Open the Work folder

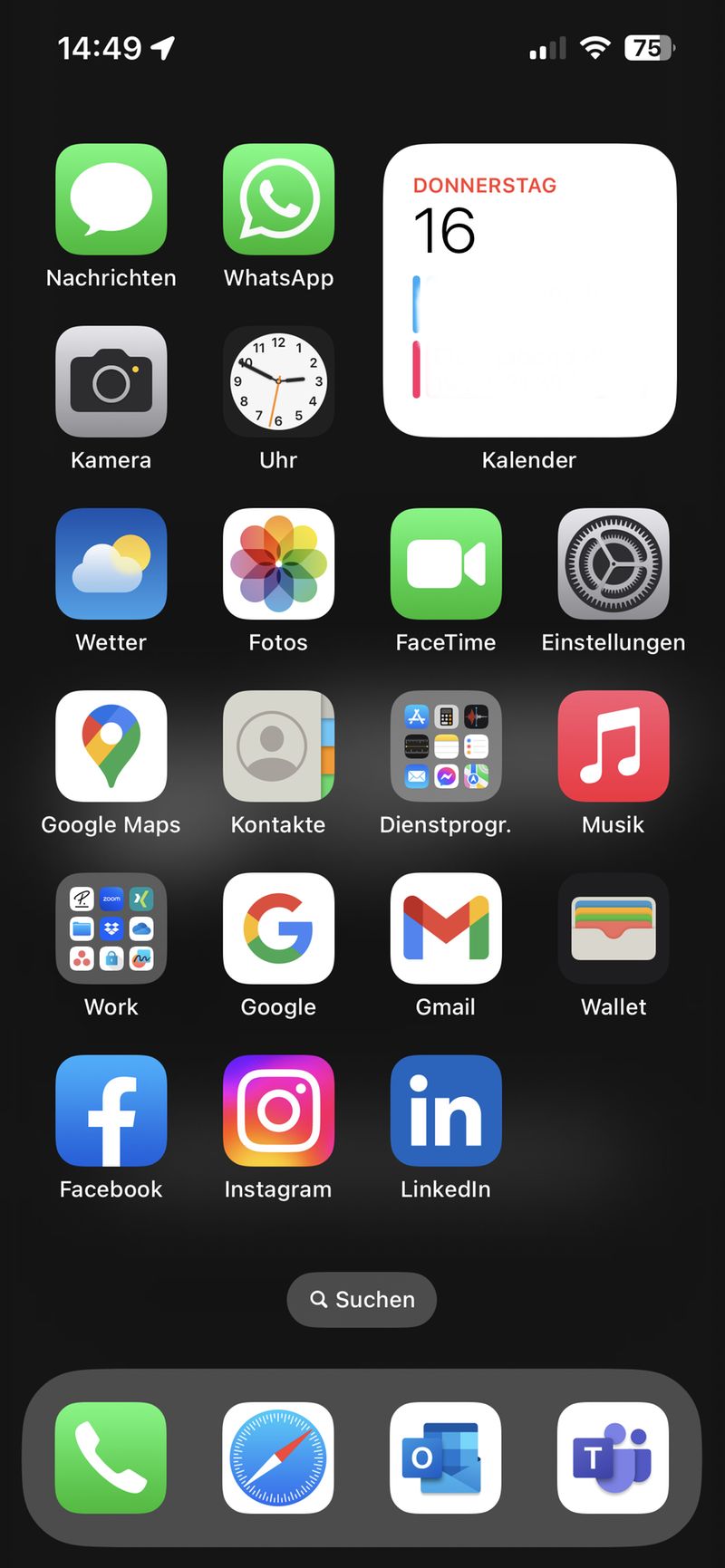tap(111, 928)
